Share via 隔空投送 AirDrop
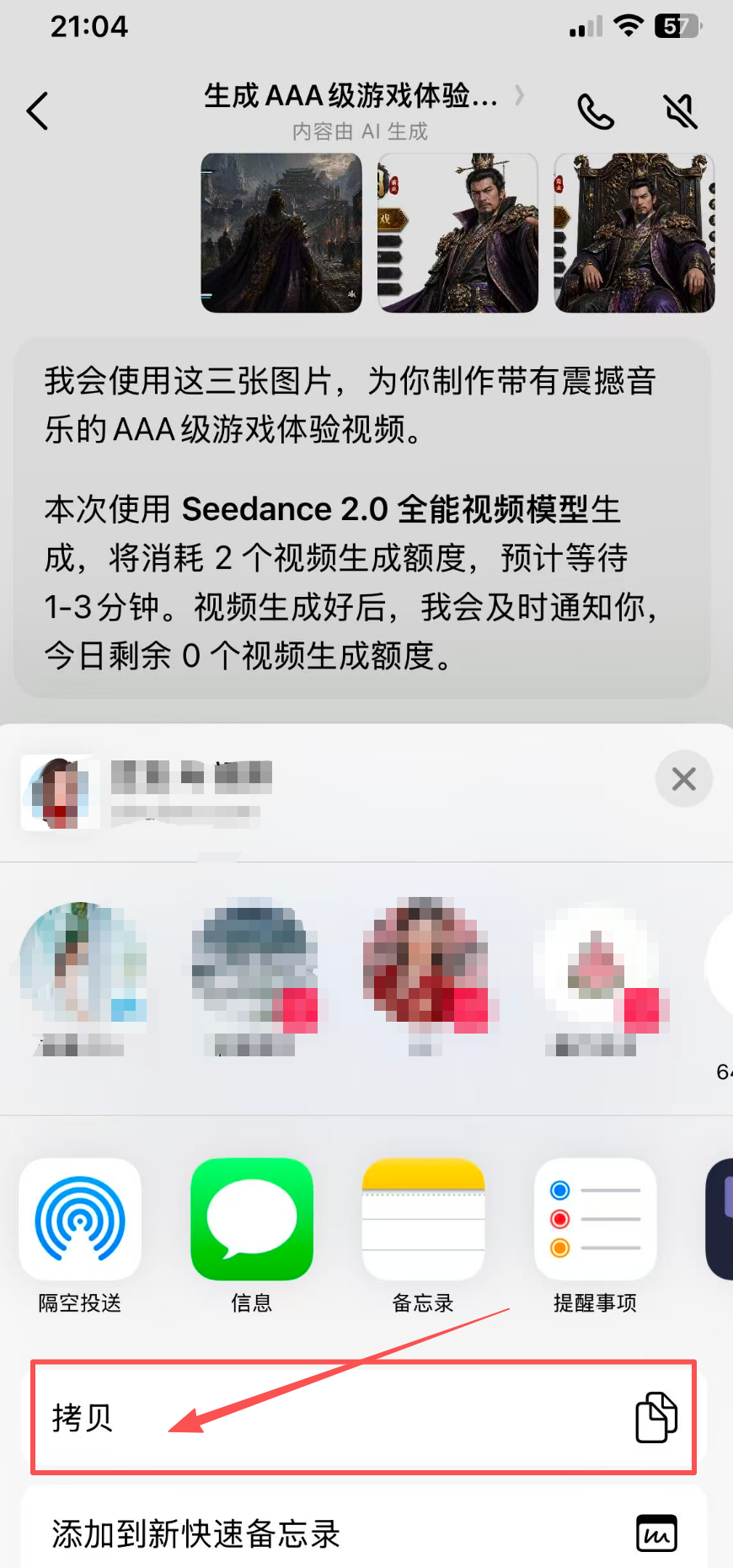Image resolution: width=733 pixels, height=1568 pixels. point(80,1220)
